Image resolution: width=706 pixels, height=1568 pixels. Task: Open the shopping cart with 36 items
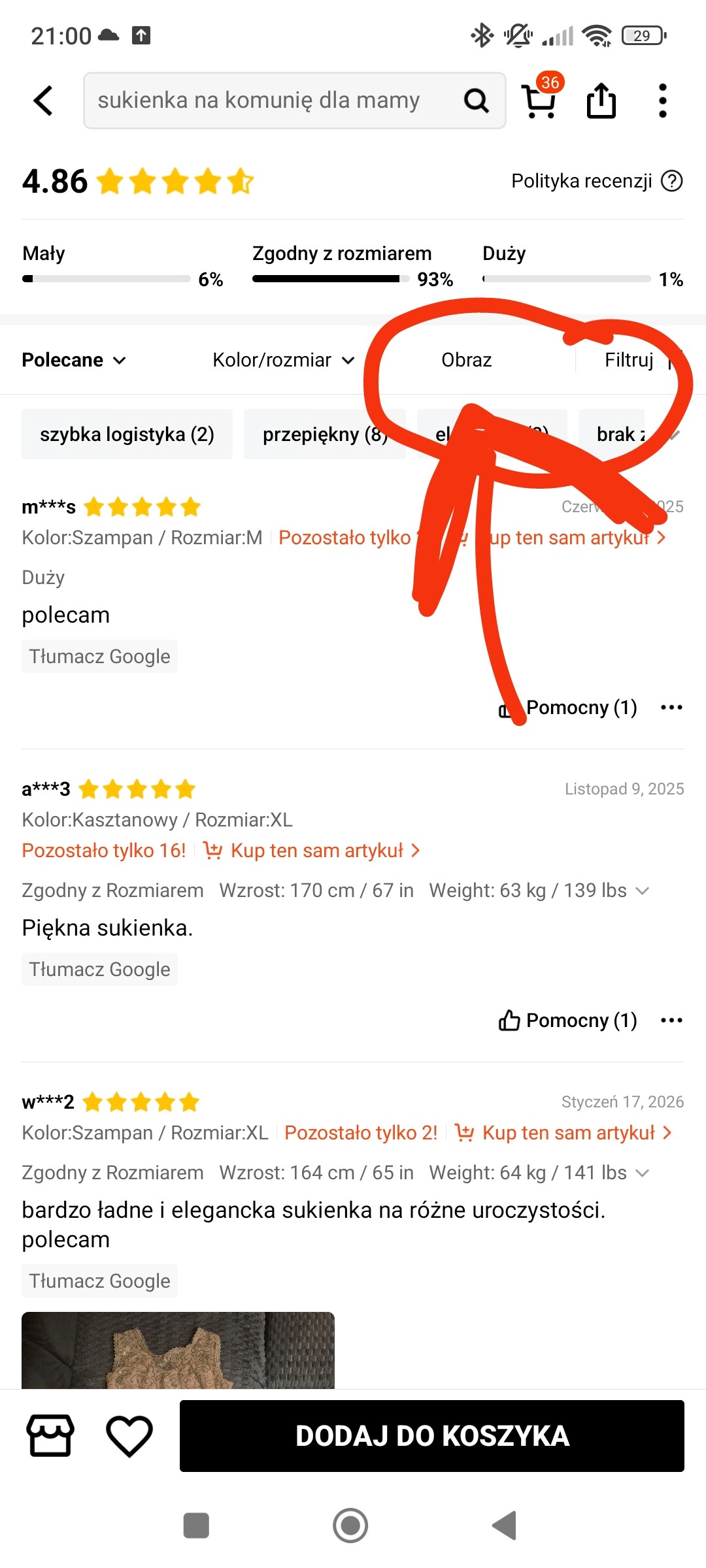(x=540, y=101)
